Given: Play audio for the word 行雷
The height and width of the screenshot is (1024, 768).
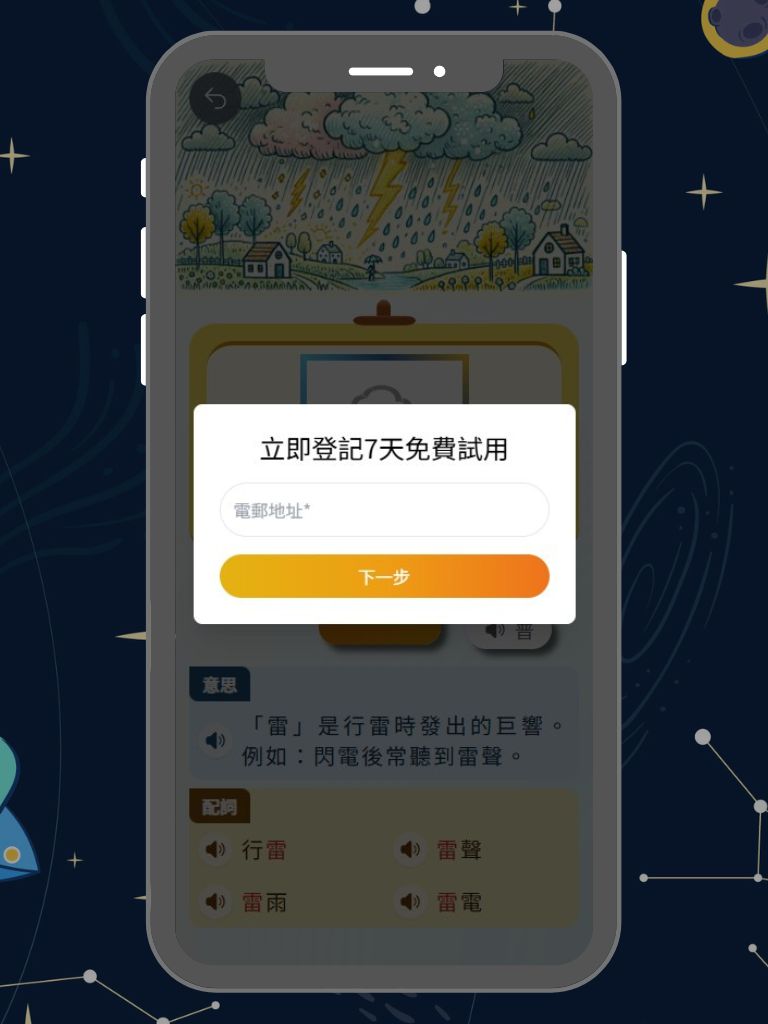Looking at the screenshot, I should point(216,850).
